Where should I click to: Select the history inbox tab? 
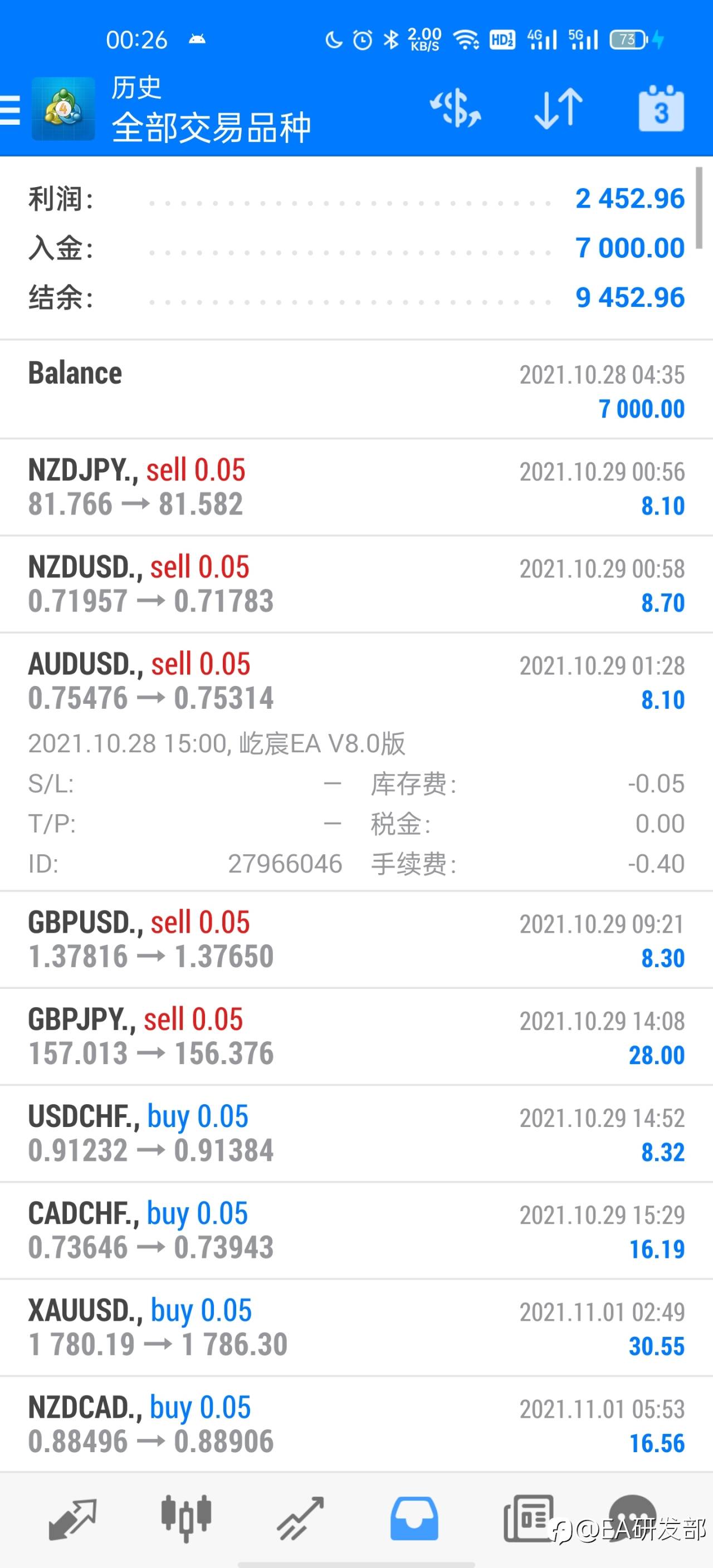point(414,1518)
